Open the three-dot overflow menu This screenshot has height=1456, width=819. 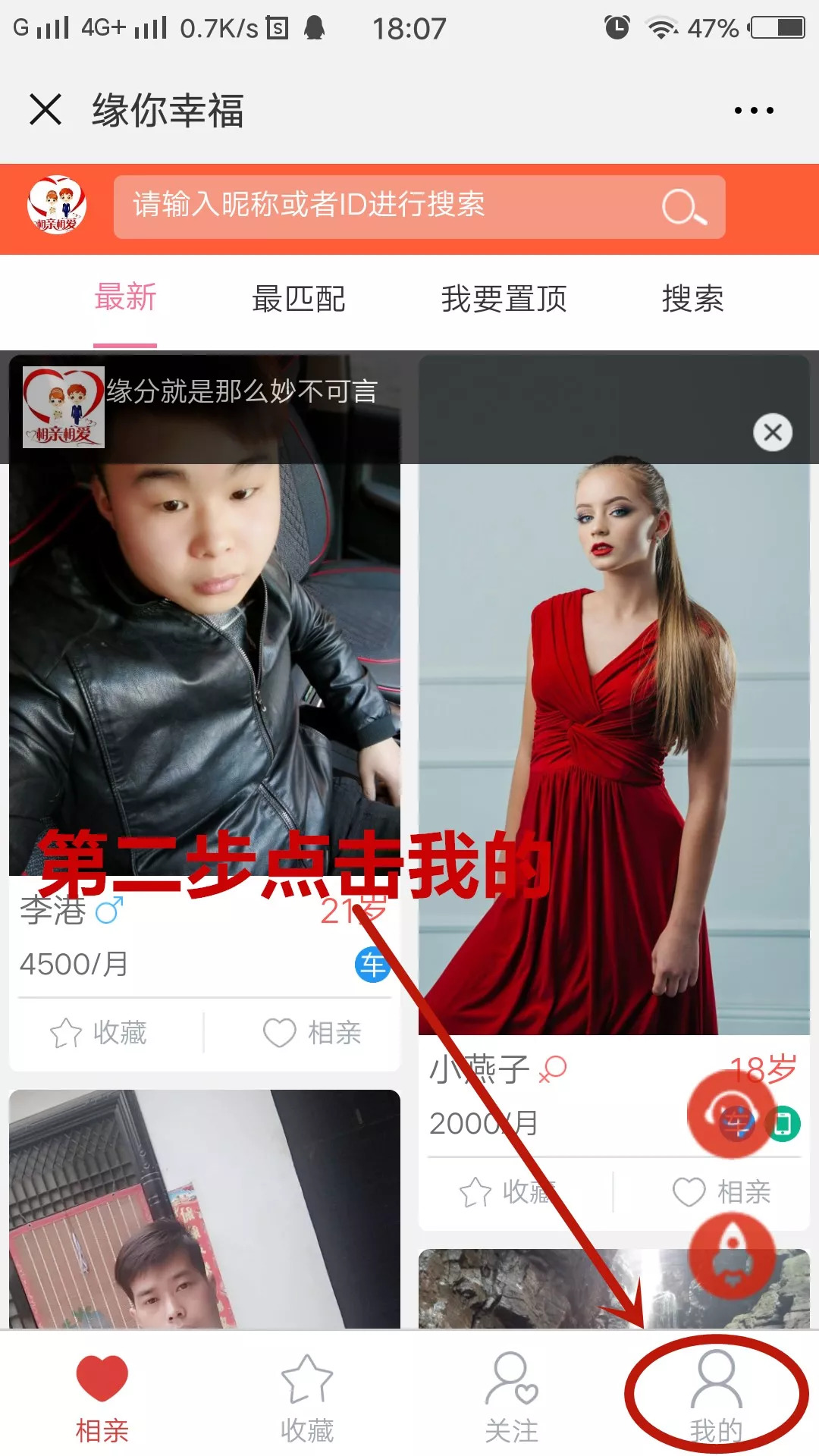[x=754, y=110]
